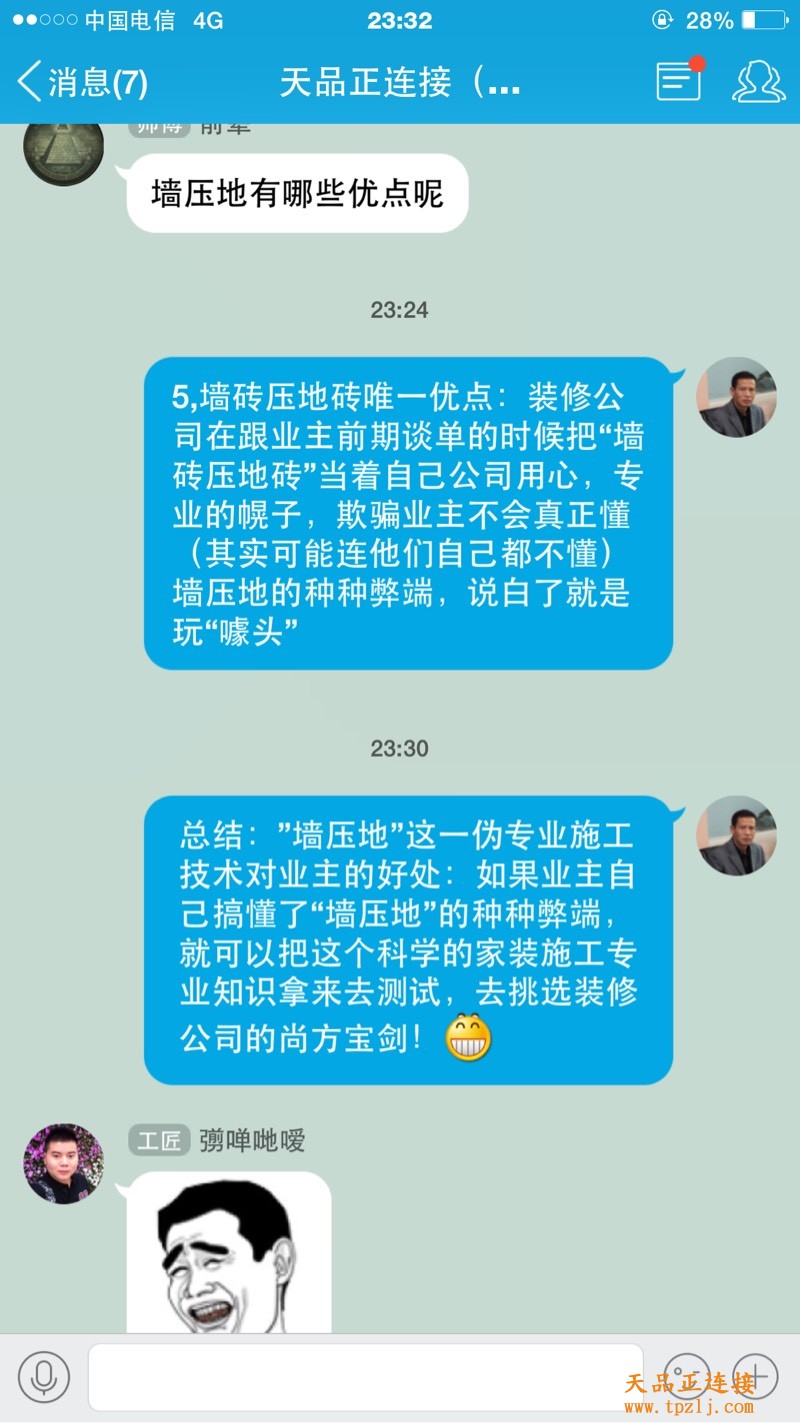The height and width of the screenshot is (1423, 800).
Task: Open the group announcements icon with red dot
Action: [x=679, y=81]
